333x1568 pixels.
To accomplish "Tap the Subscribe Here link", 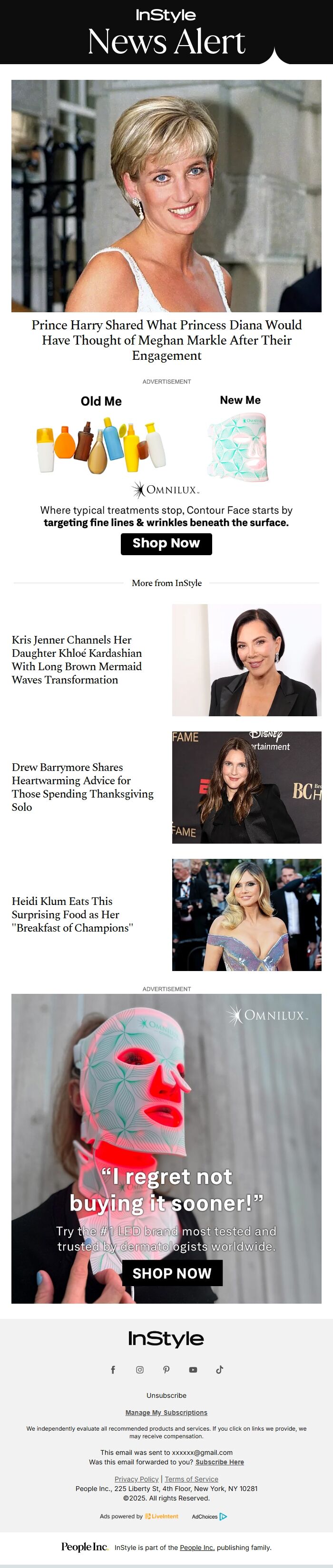I will 219,1462.
